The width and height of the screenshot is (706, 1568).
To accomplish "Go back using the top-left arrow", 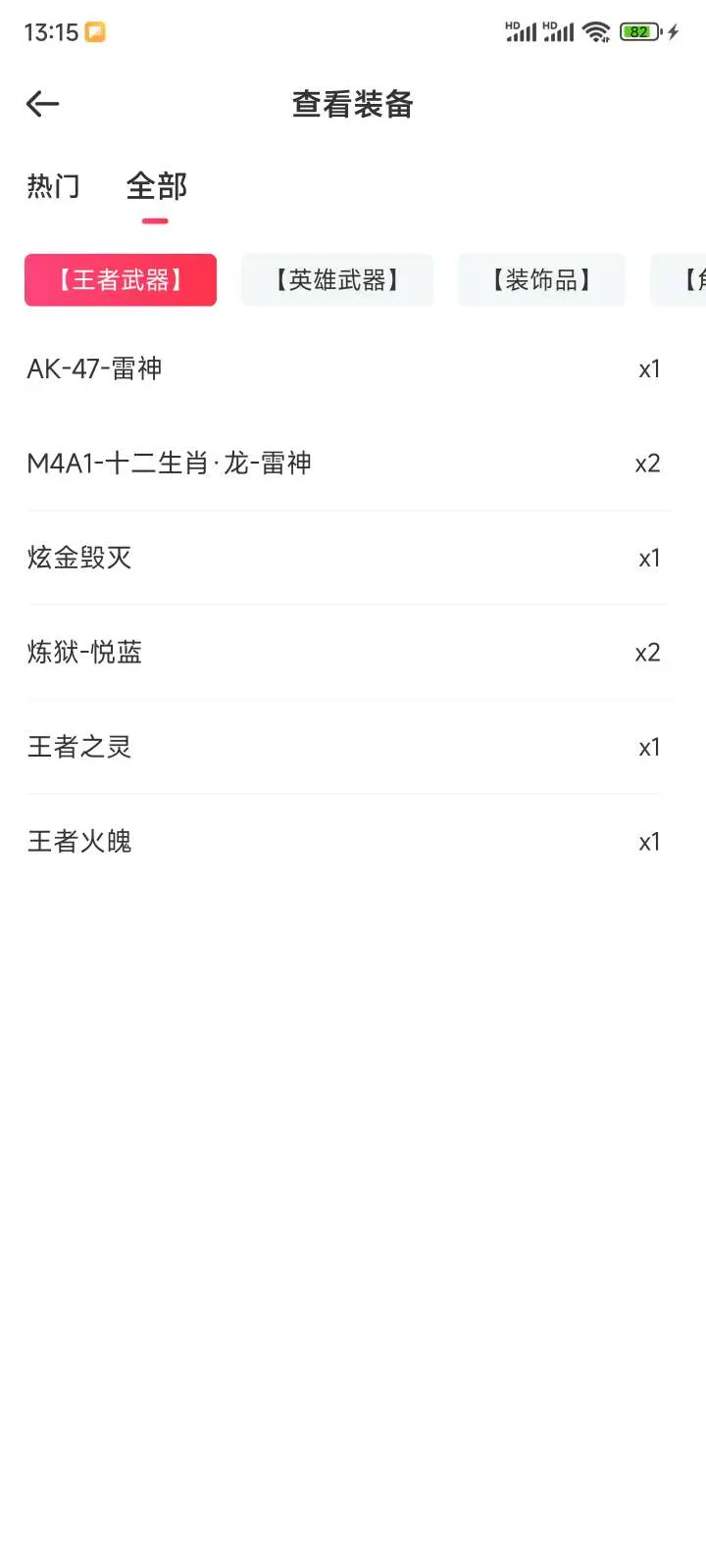I will 43,104.
